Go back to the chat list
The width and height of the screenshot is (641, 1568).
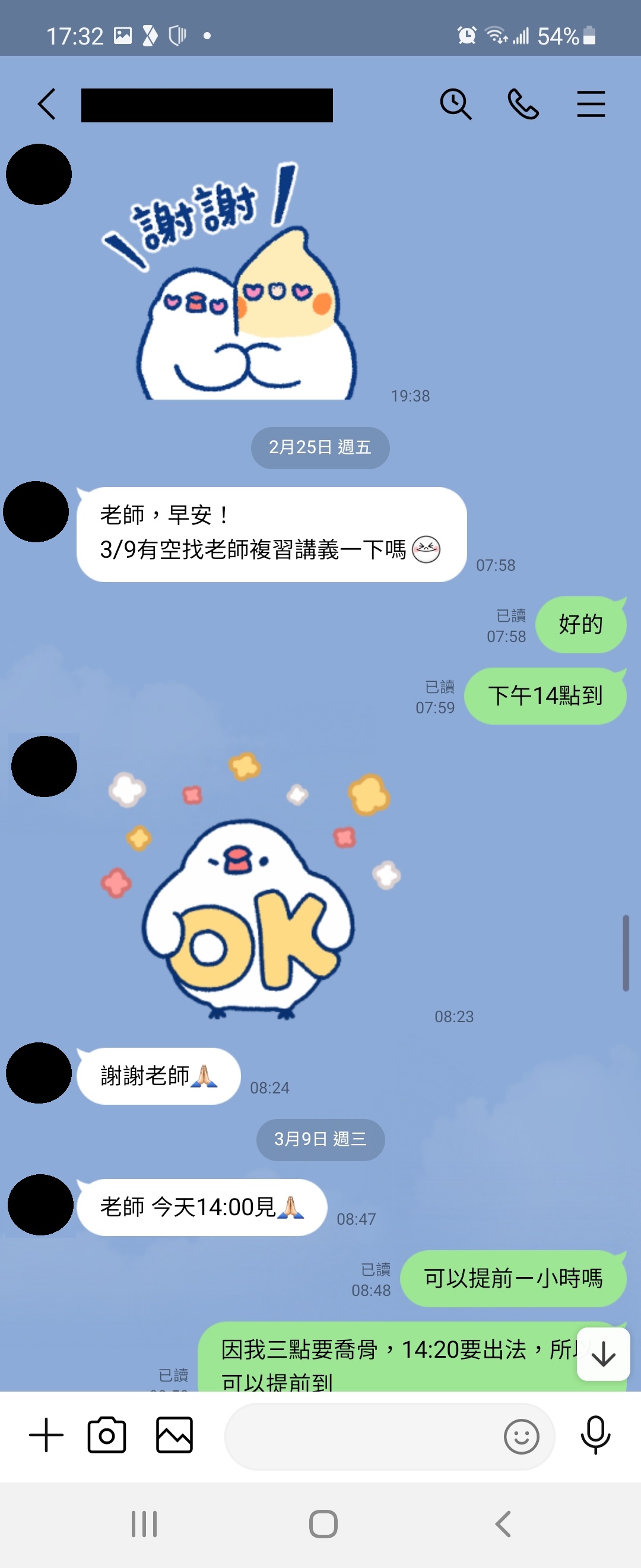point(47,104)
